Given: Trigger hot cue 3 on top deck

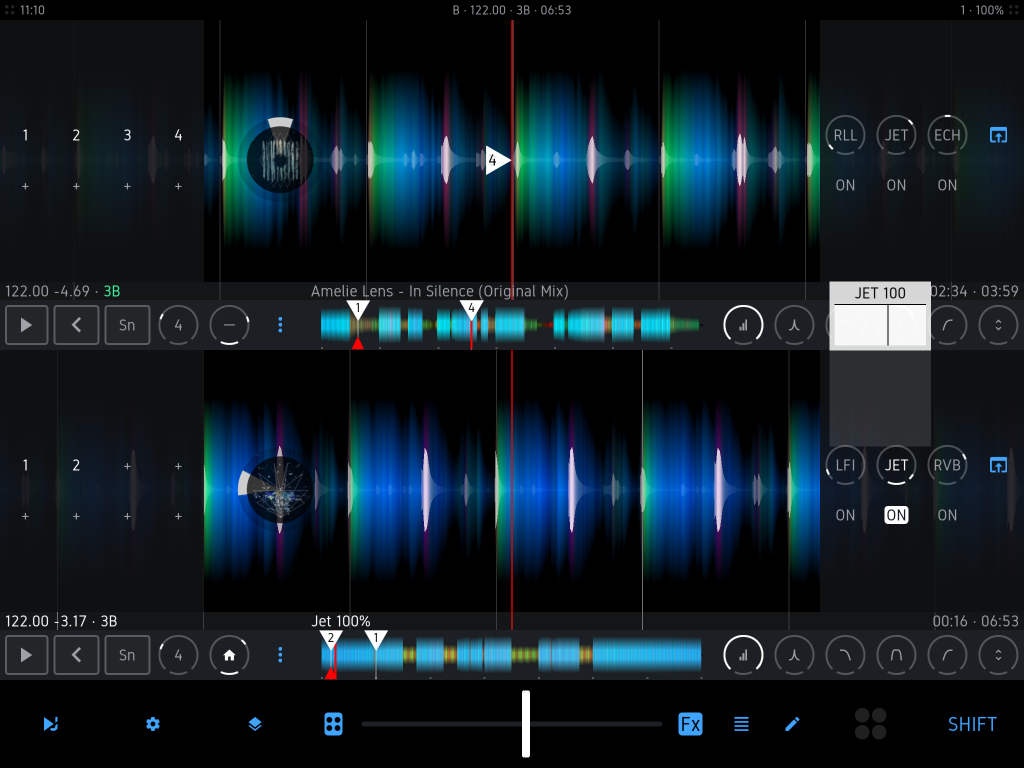Looking at the screenshot, I should (127, 136).
